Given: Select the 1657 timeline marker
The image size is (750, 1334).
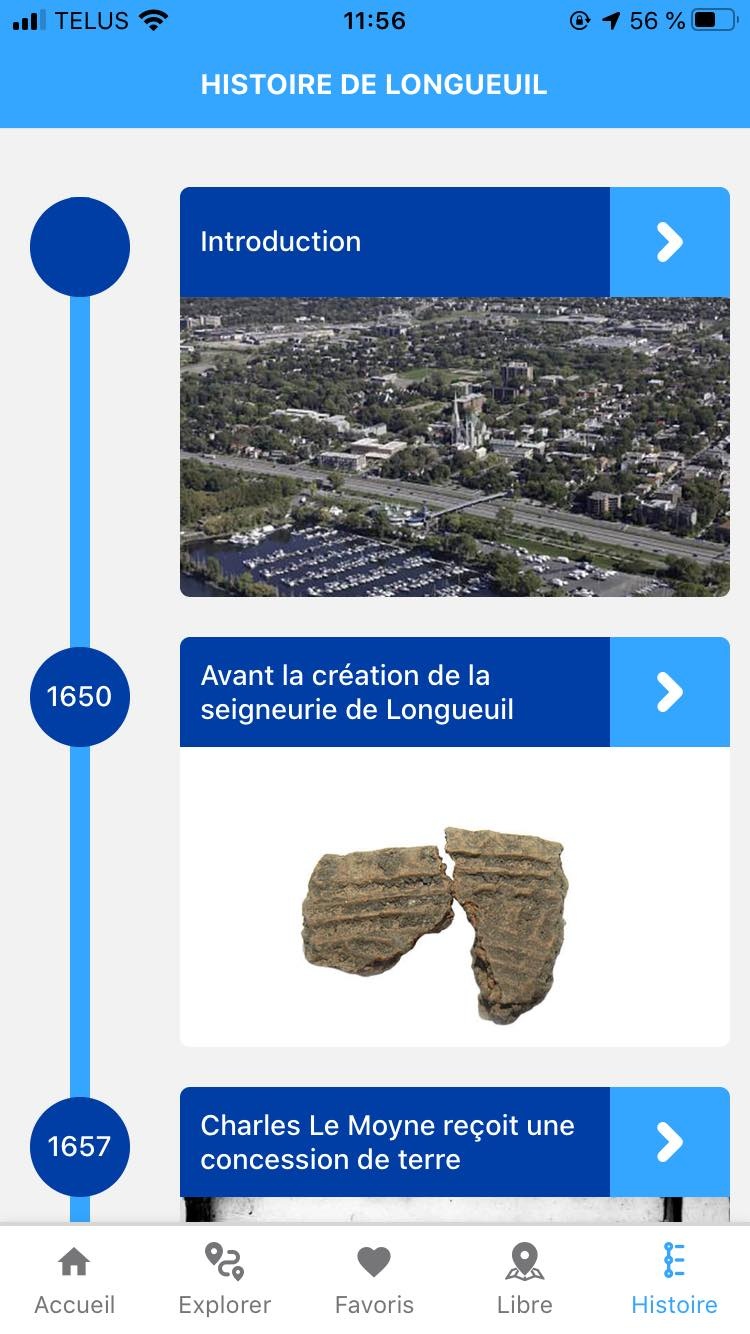Looking at the screenshot, I should 80,1146.
